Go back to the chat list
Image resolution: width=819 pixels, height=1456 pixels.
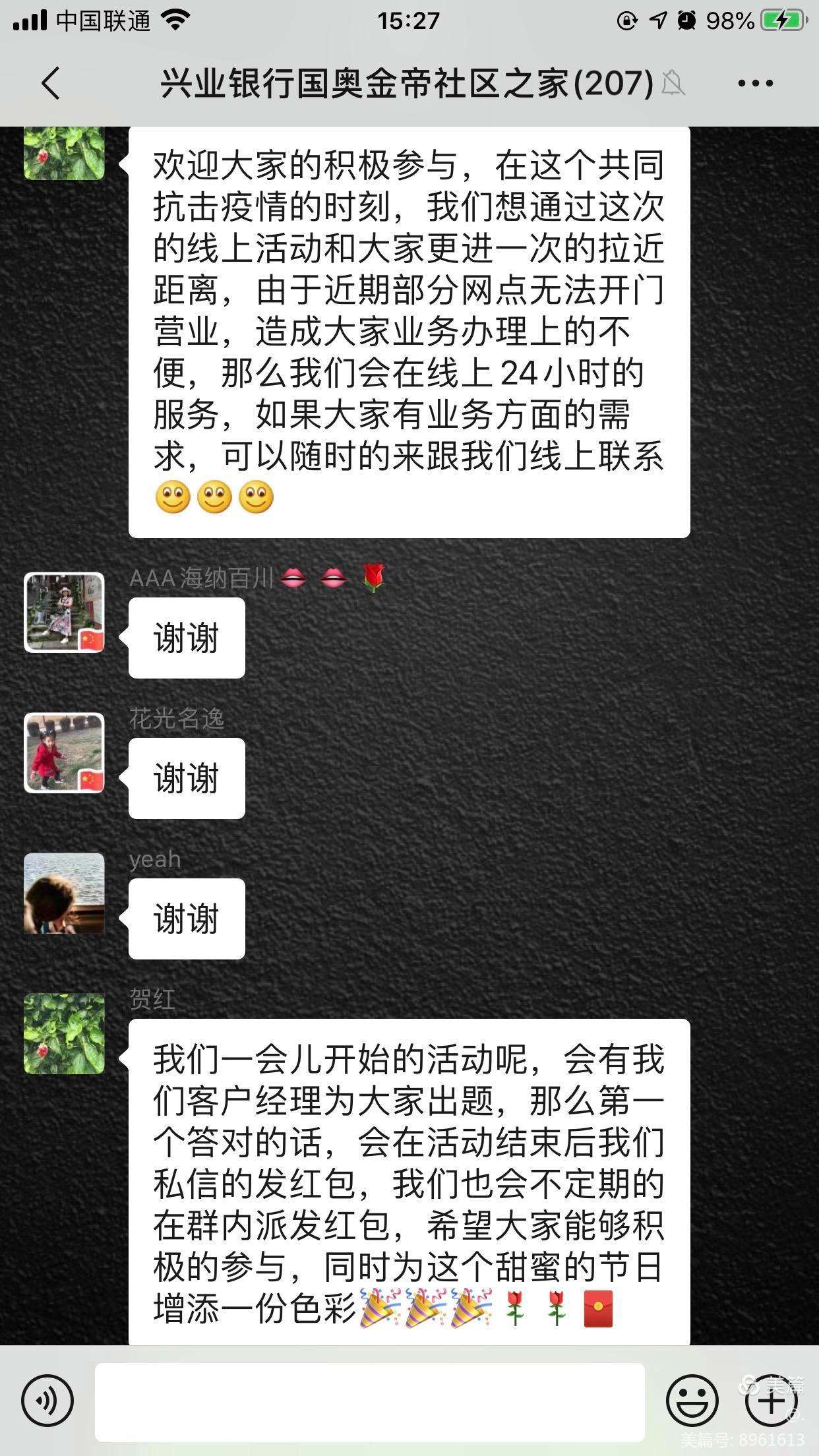coord(51,84)
